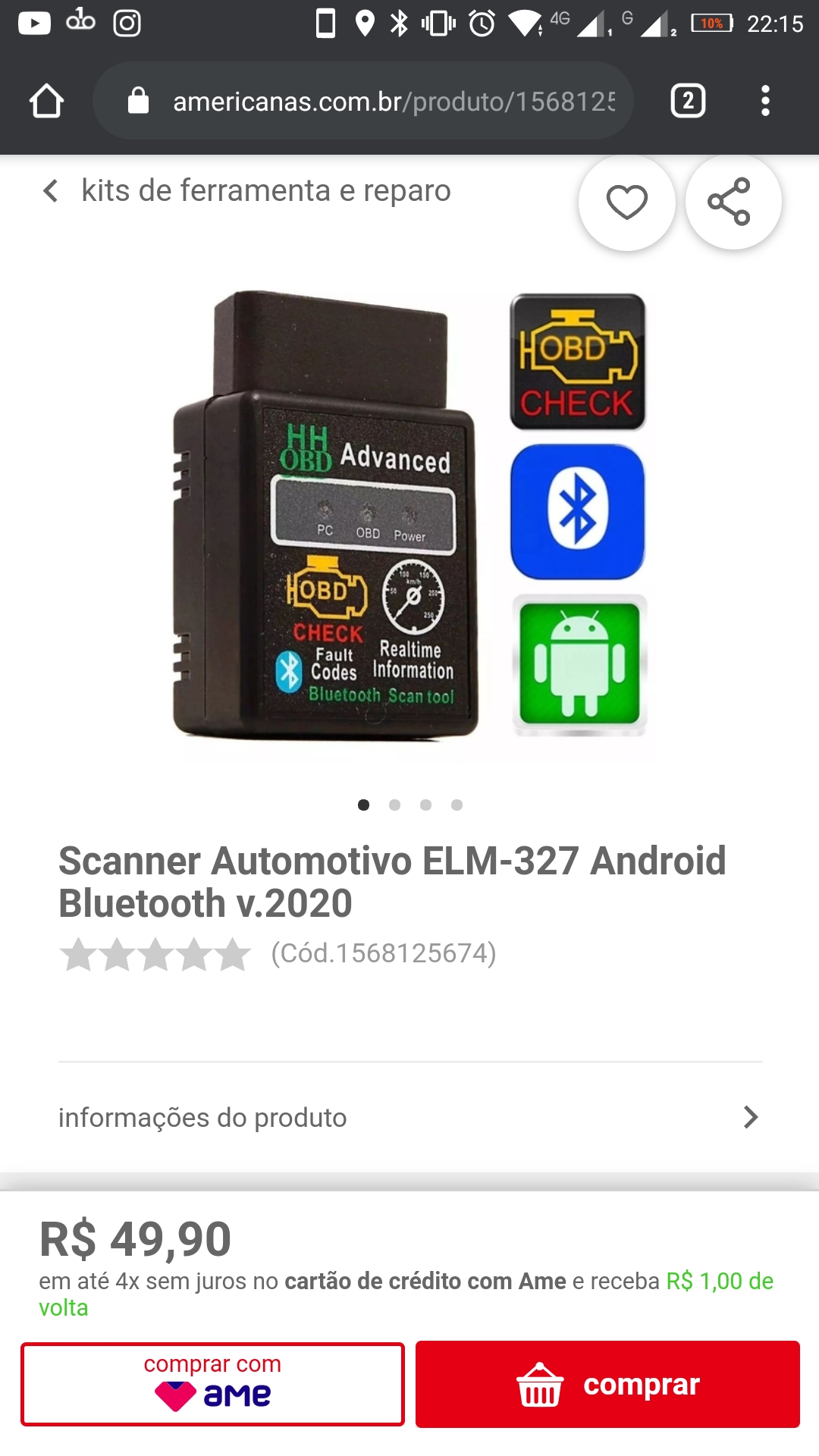
Task: Tap comprar com Ame button
Action: tap(212, 1384)
